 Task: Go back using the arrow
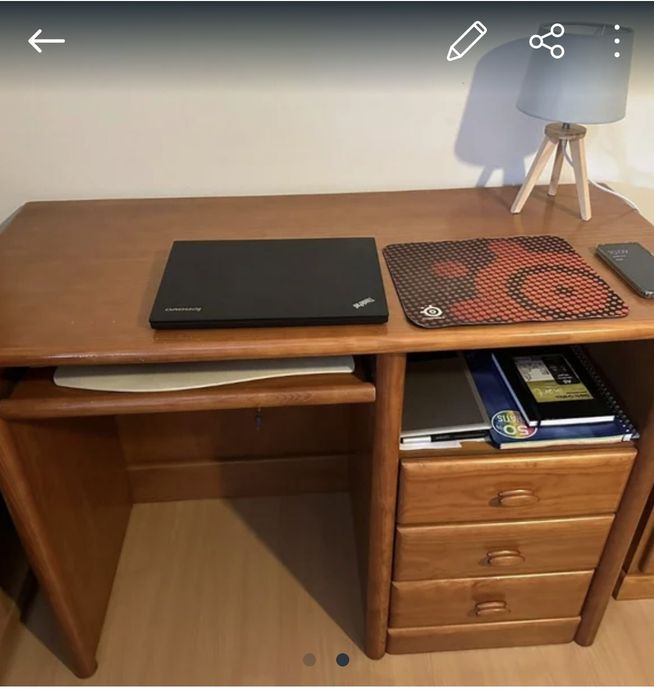pos(46,41)
